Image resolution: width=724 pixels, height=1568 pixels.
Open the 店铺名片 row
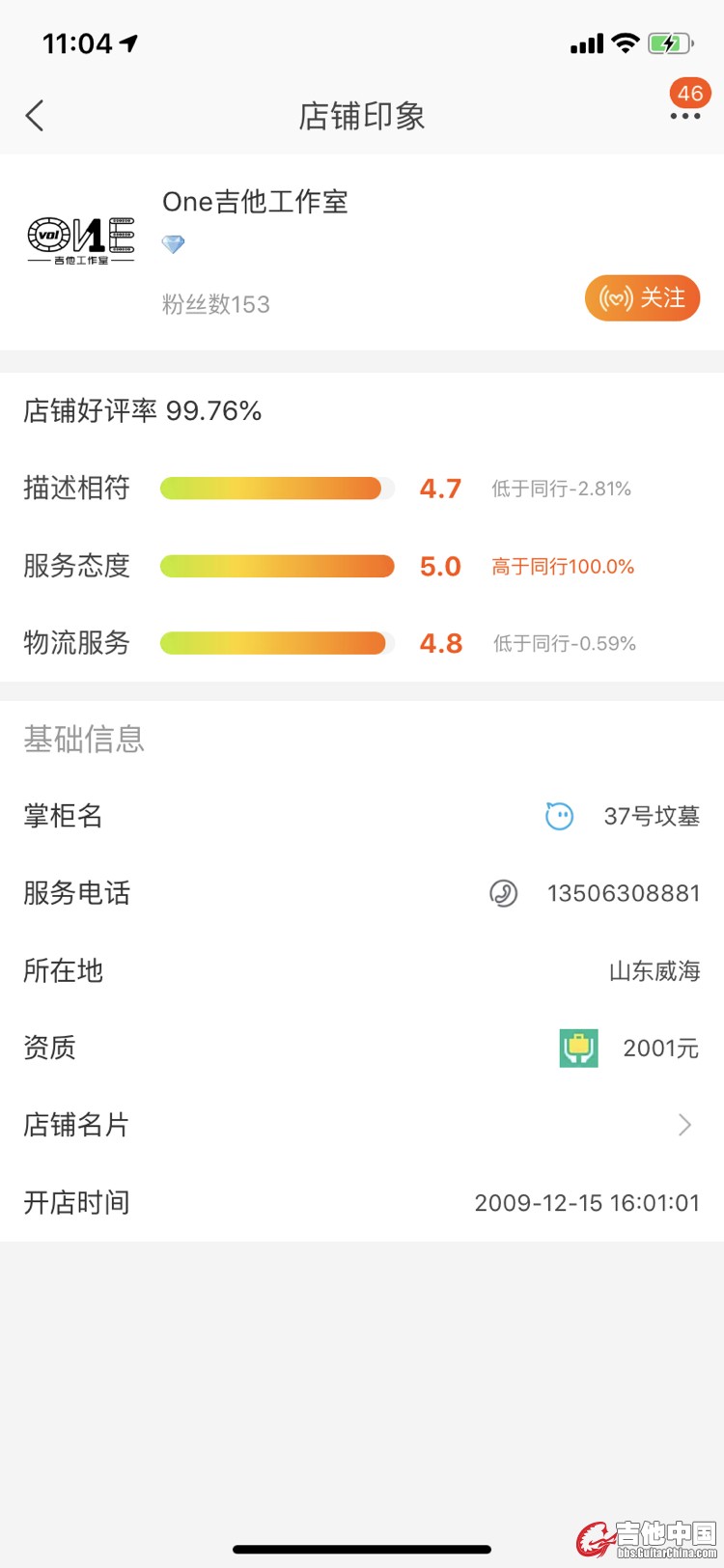tap(362, 1125)
